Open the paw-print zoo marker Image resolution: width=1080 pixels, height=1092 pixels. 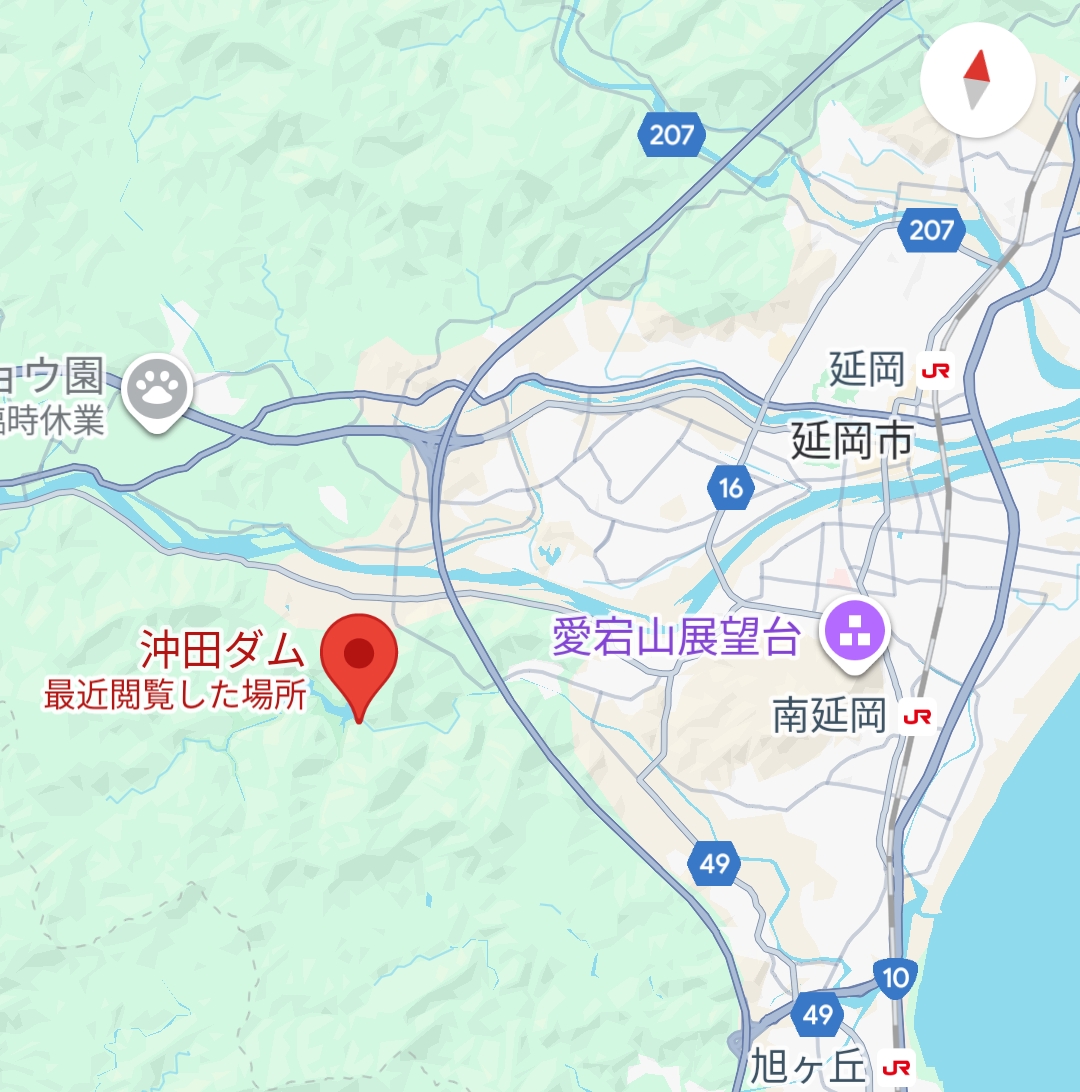click(x=157, y=392)
